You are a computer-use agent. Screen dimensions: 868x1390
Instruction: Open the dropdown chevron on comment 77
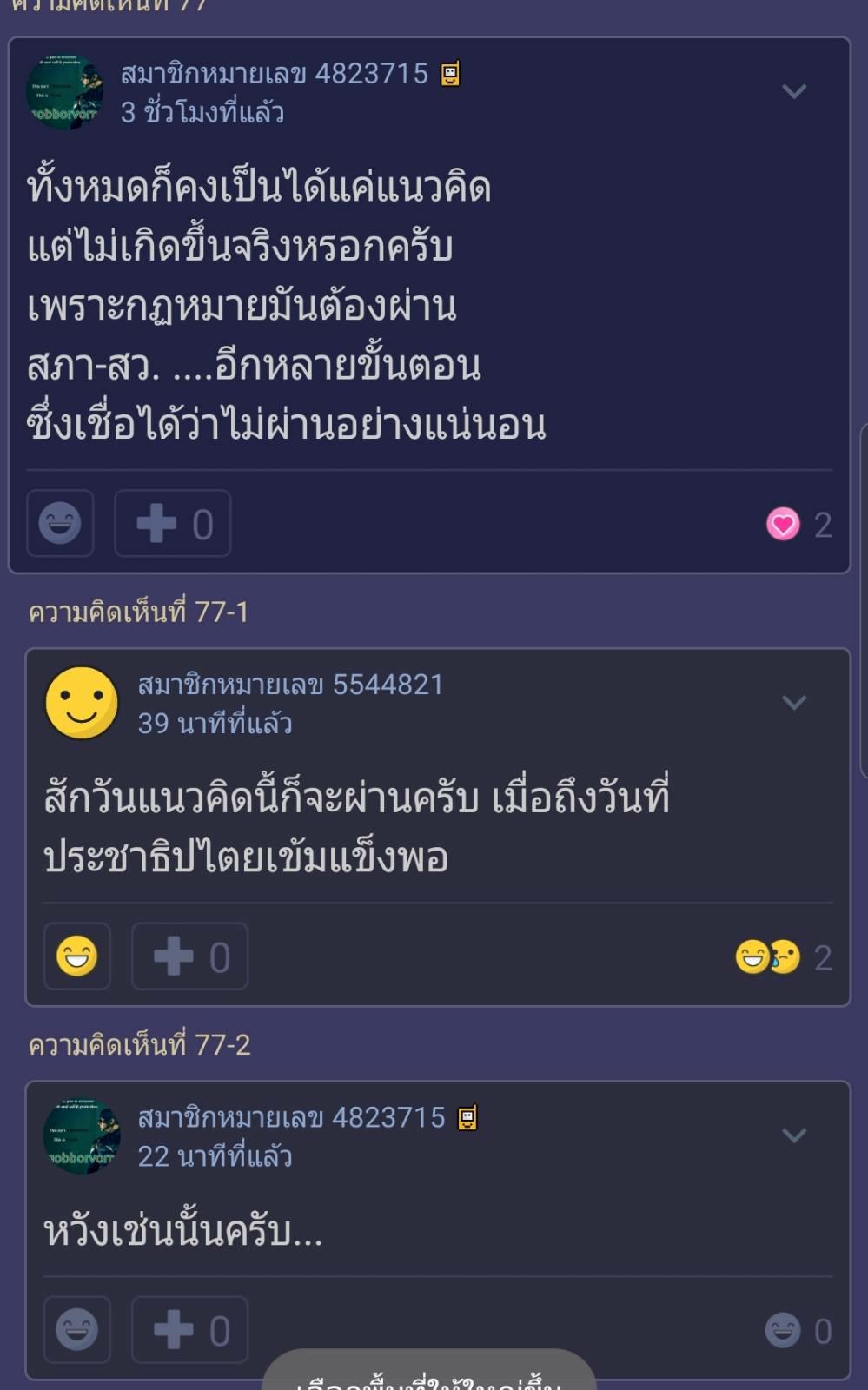click(794, 91)
